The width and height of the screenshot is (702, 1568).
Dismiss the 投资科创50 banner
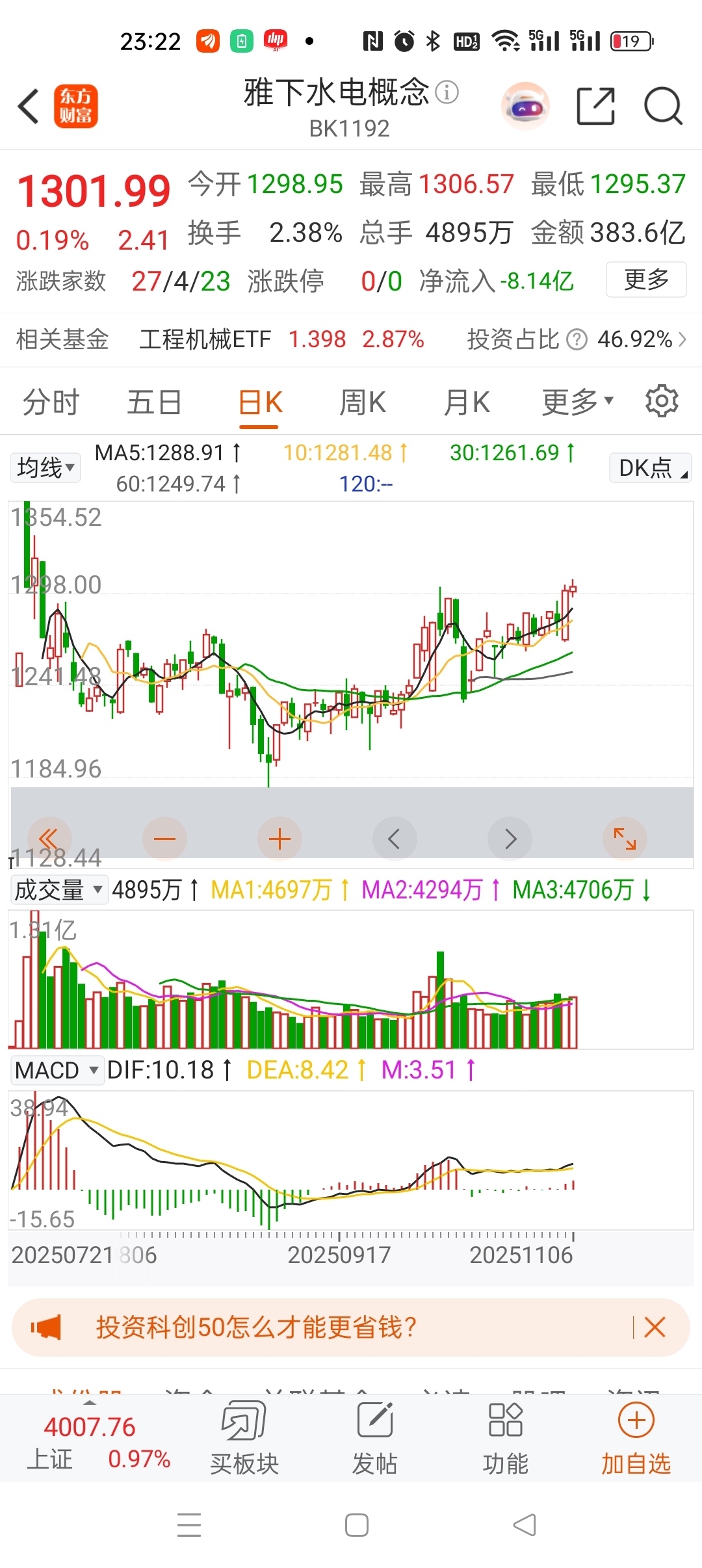(655, 1327)
